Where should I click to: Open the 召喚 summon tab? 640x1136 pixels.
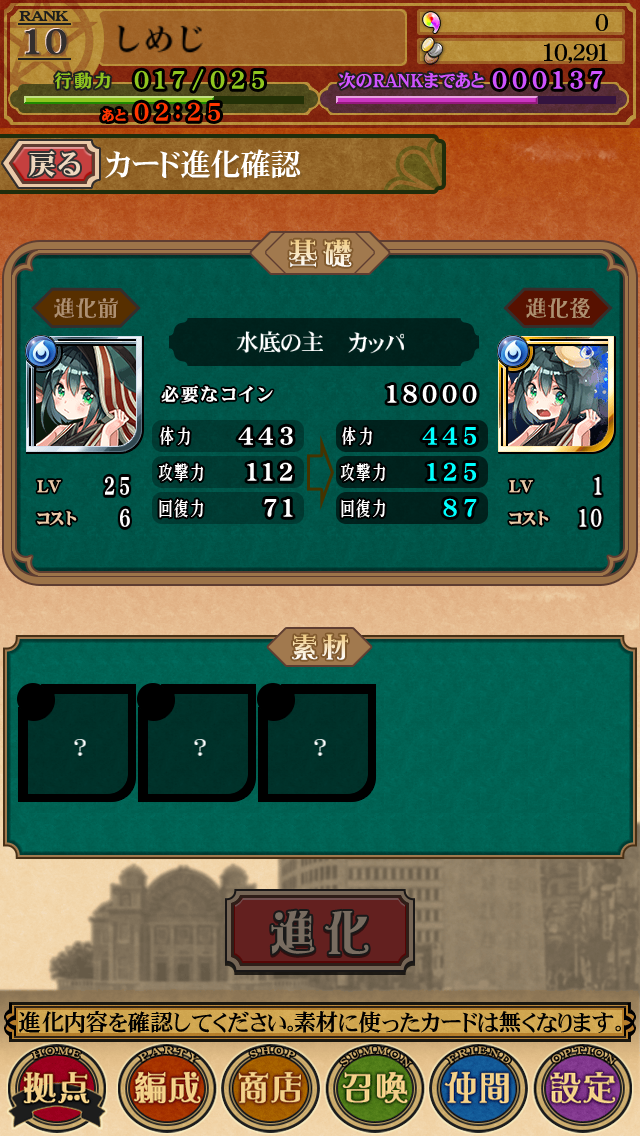(374, 1088)
